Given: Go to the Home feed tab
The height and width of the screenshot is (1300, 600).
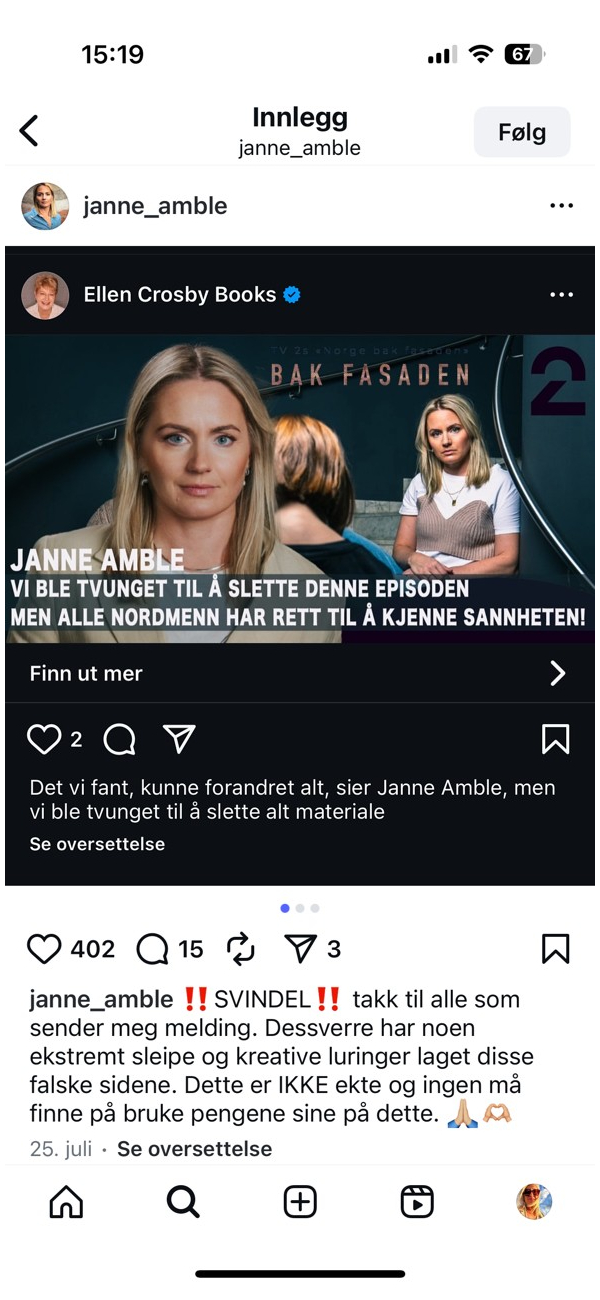Looking at the screenshot, I should 66,1201.
